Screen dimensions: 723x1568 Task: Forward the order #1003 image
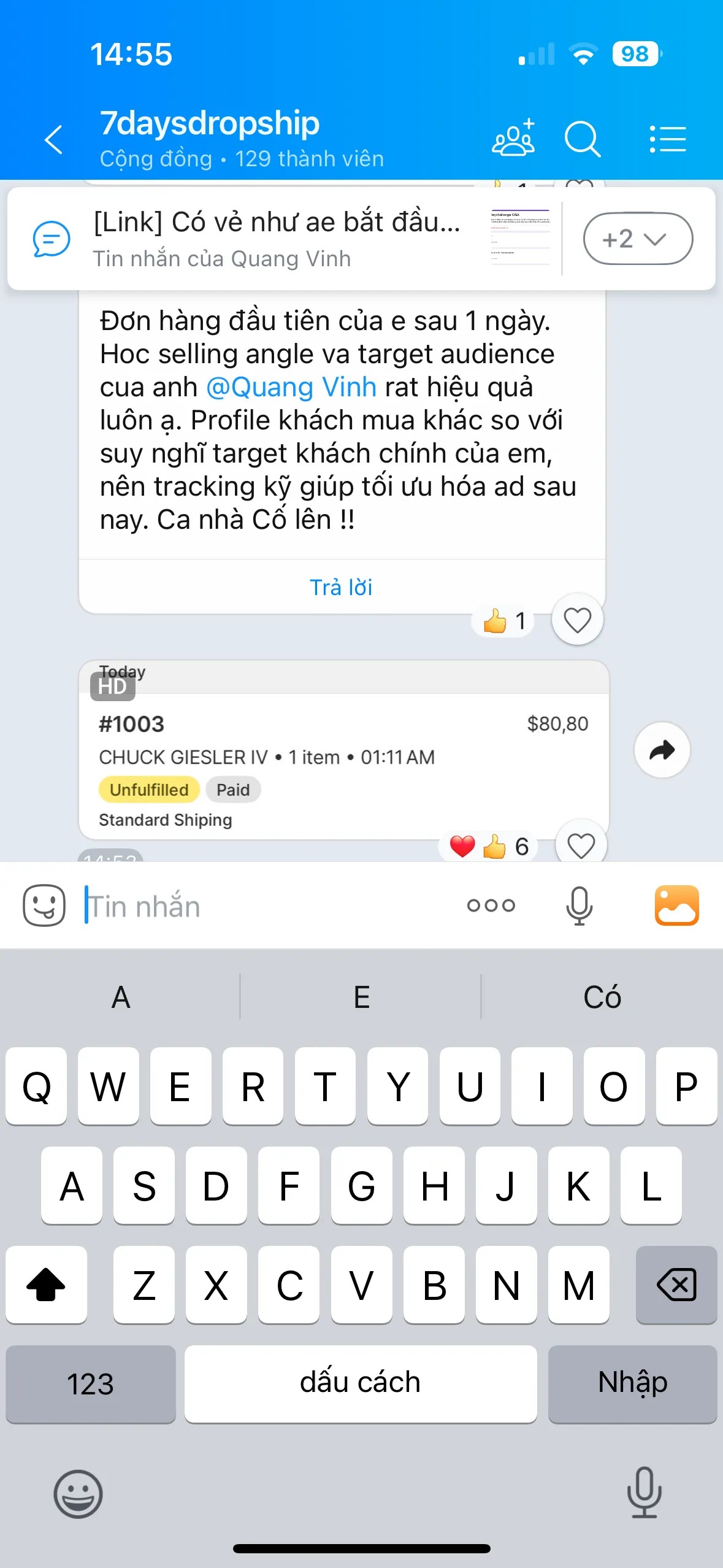[662, 750]
